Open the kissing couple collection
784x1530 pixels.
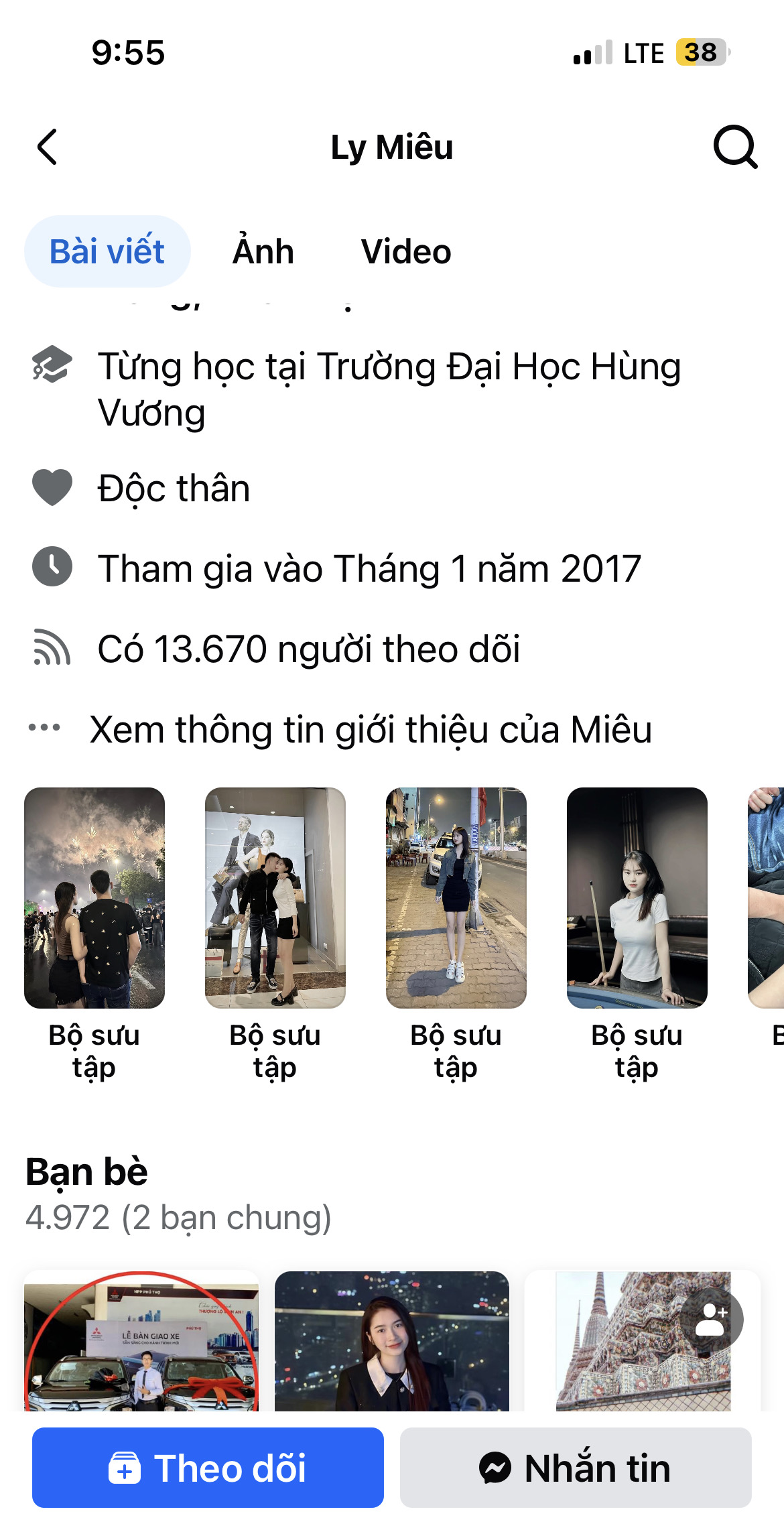(x=275, y=898)
